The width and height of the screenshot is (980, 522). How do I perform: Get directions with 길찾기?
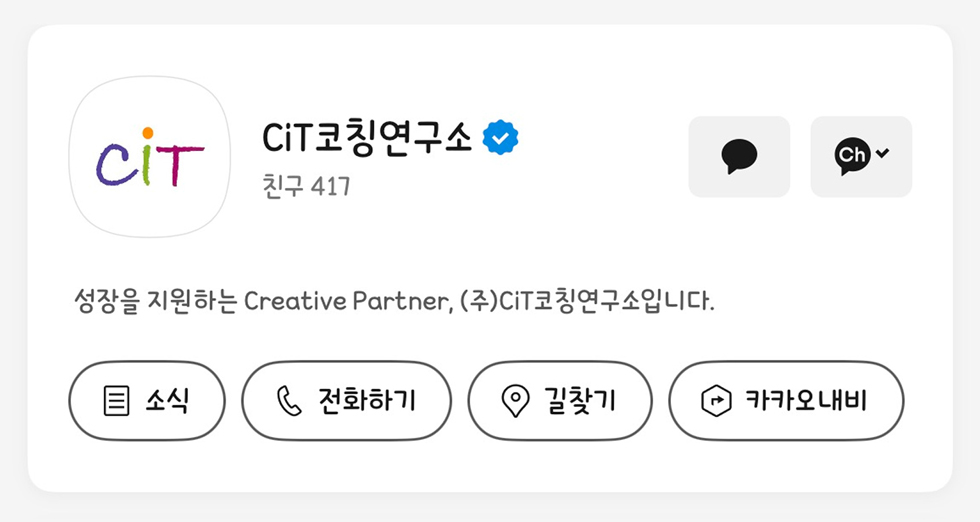coord(559,401)
